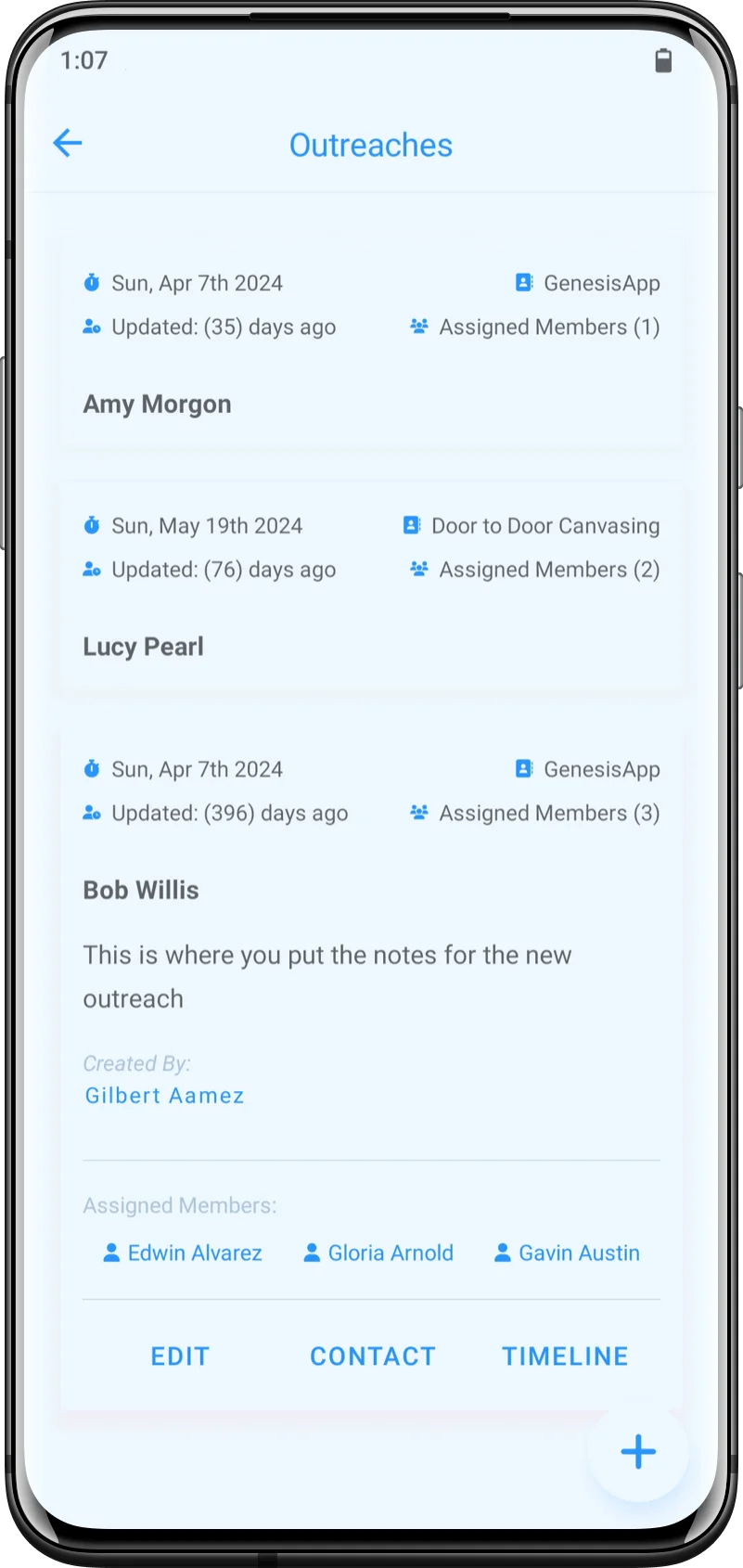The width and height of the screenshot is (743, 1568).
Task: View TIMELINE of Bob Willis outreach
Action: click(x=565, y=1356)
